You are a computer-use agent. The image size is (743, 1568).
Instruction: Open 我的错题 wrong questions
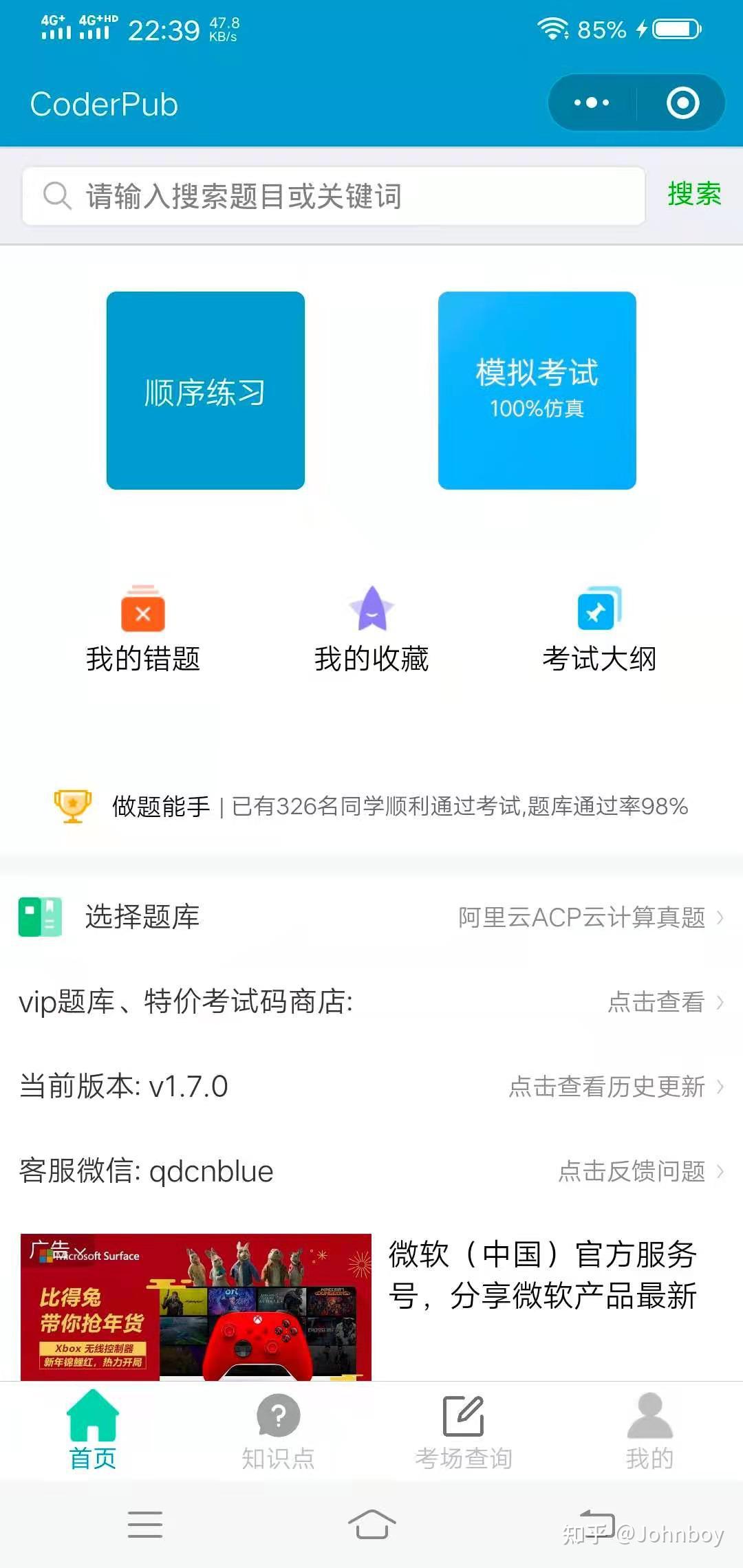coord(143,629)
